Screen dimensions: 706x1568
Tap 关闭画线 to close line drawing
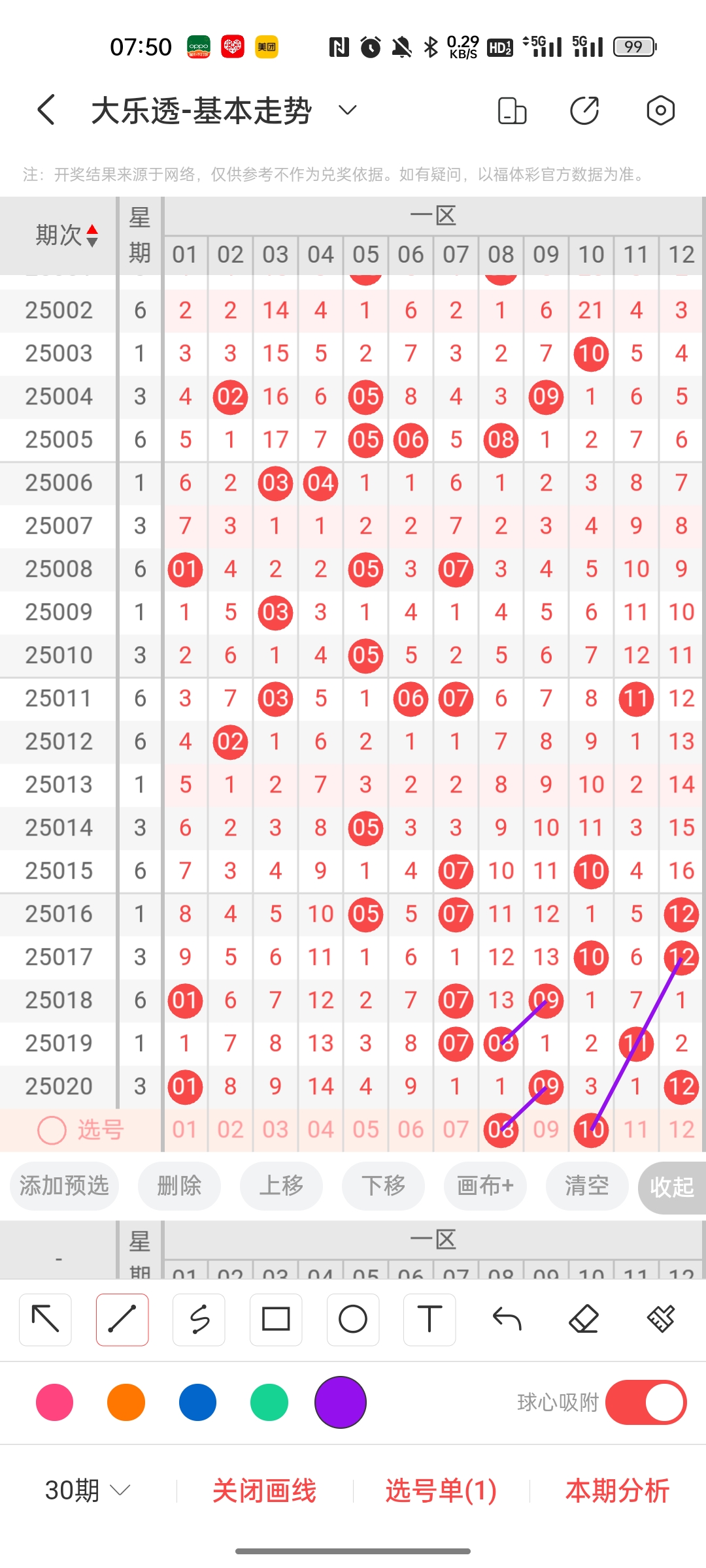(x=264, y=1492)
